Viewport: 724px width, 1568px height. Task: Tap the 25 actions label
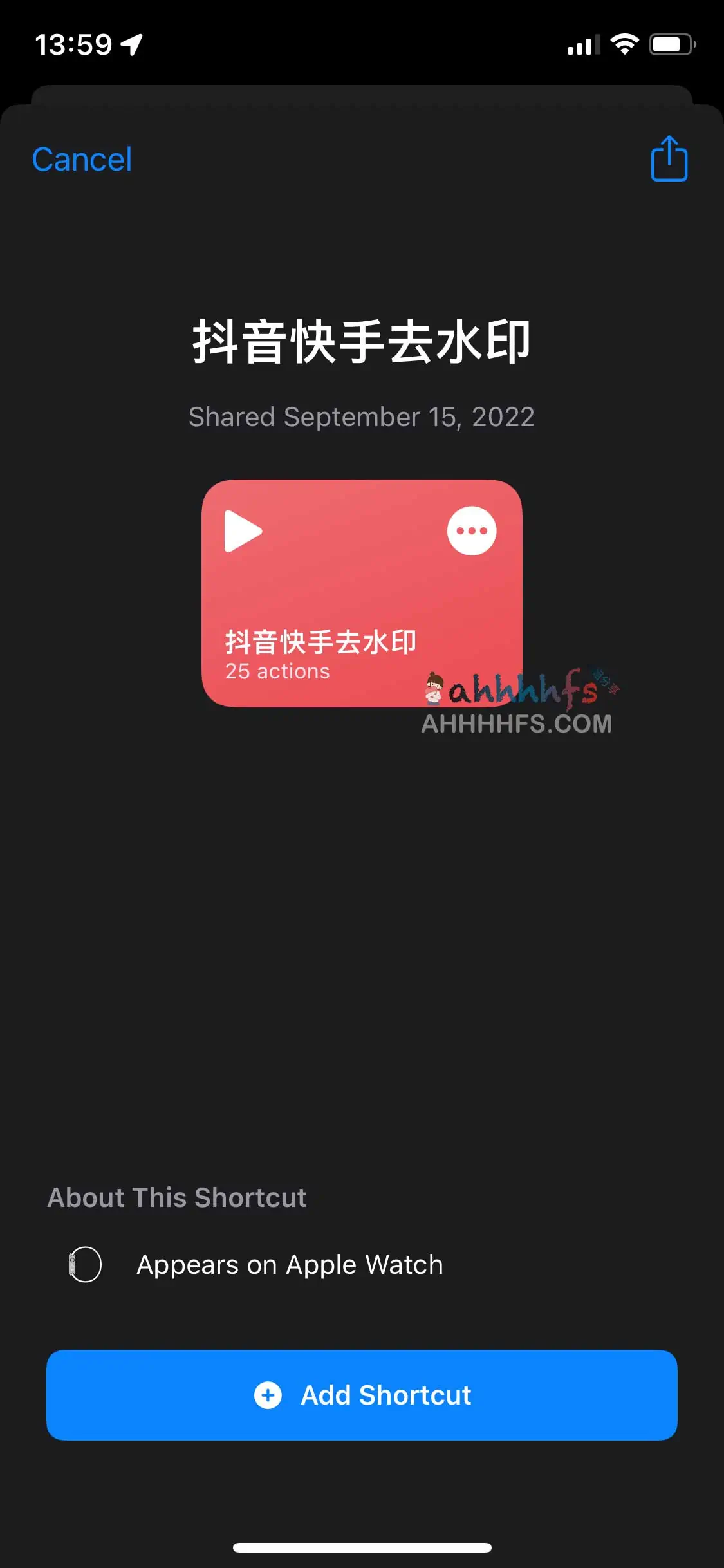tap(277, 671)
